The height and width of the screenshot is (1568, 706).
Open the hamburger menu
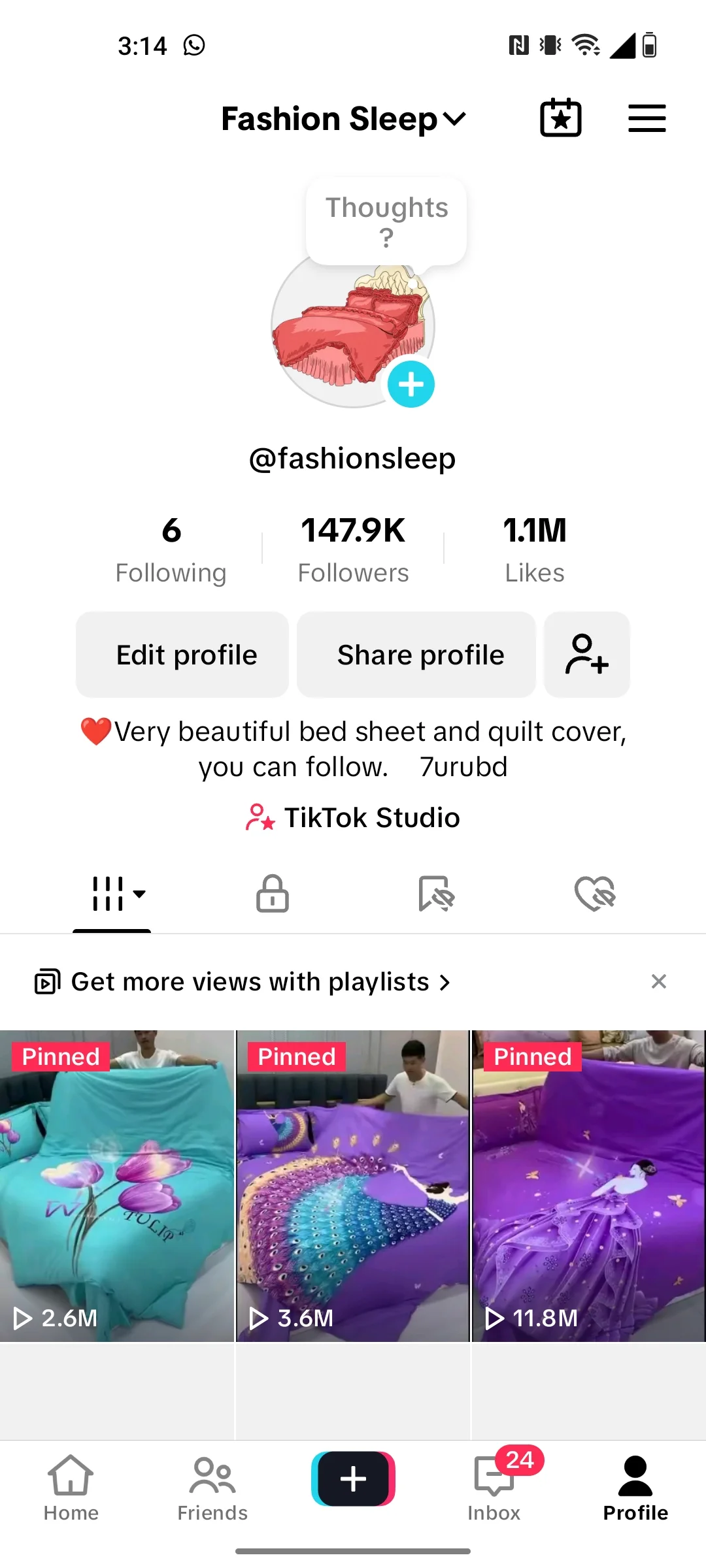click(647, 118)
